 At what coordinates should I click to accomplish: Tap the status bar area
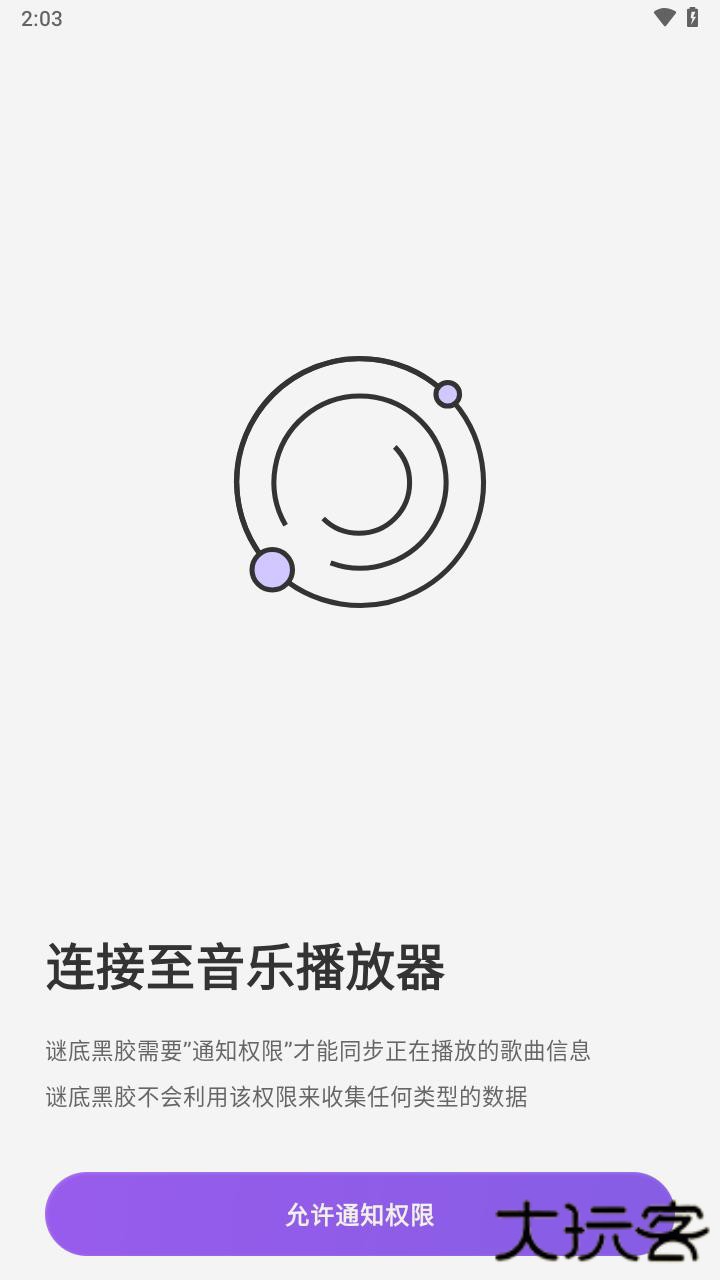(x=360, y=17)
